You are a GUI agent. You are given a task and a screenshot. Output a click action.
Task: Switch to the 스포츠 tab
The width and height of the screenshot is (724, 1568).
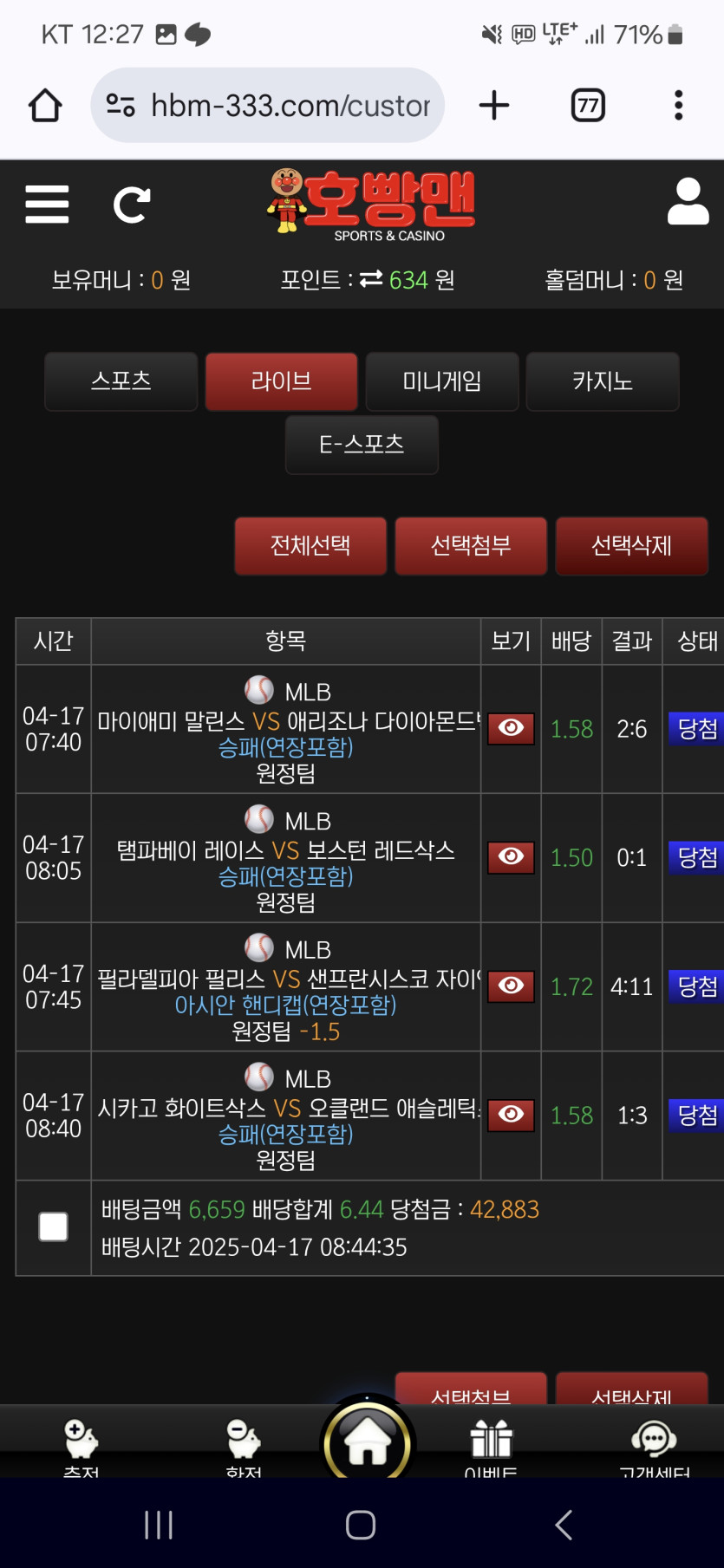coord(121,381)
